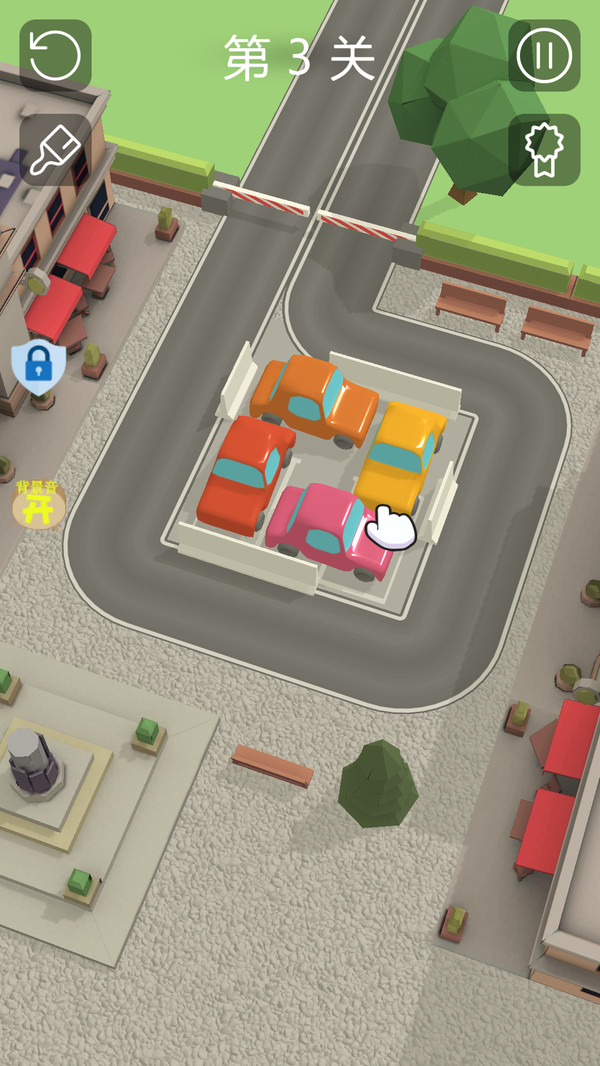Select the red car in the lot

click(243, 473)
